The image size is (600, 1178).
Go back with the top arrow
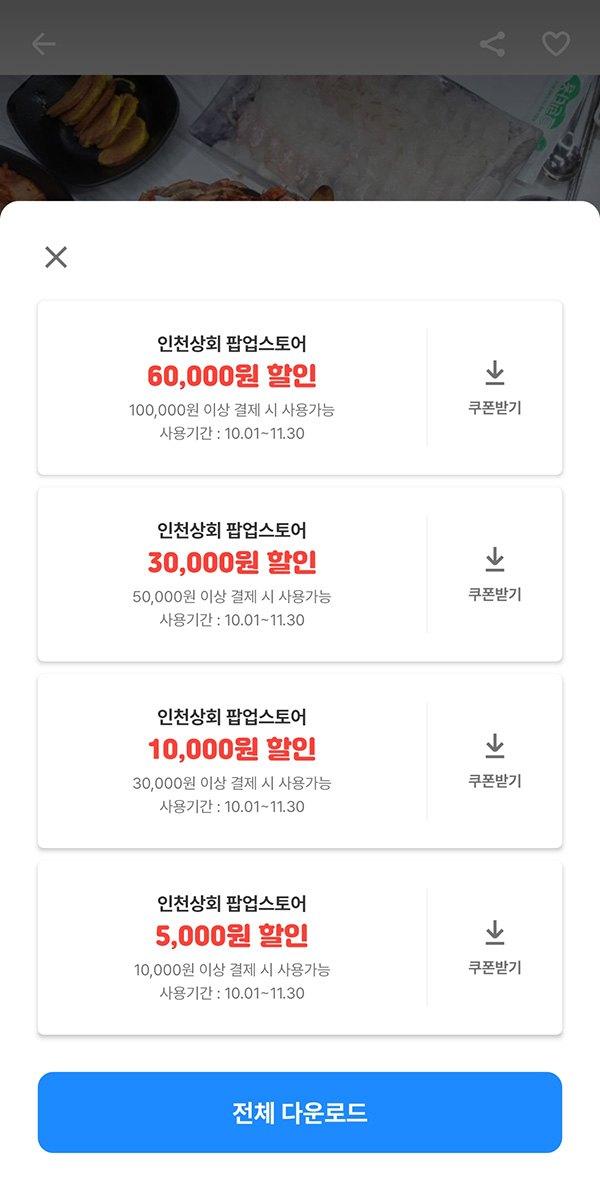43,44
